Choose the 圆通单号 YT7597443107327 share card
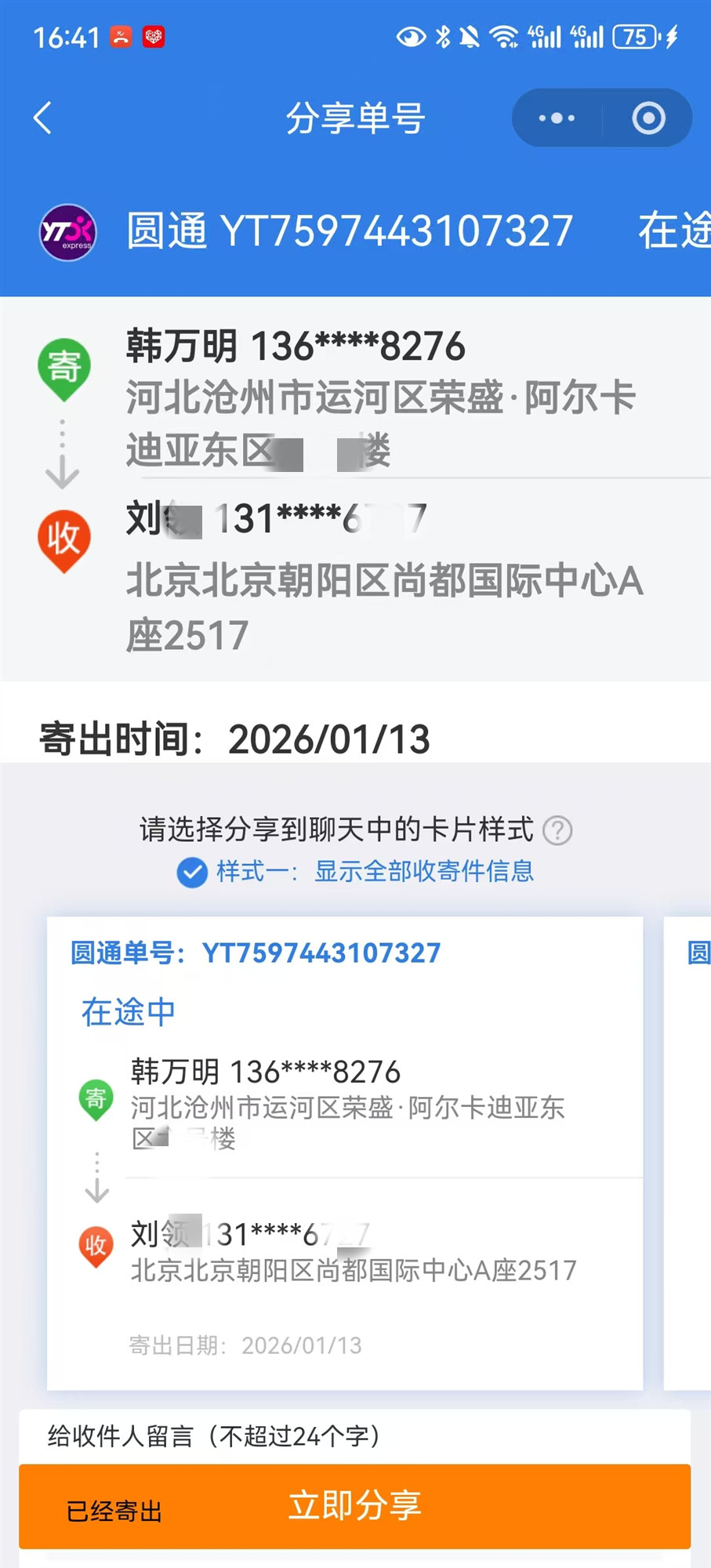This screenshot has width=711, height=1568. pyautogui.click(x=345, y=1152)
